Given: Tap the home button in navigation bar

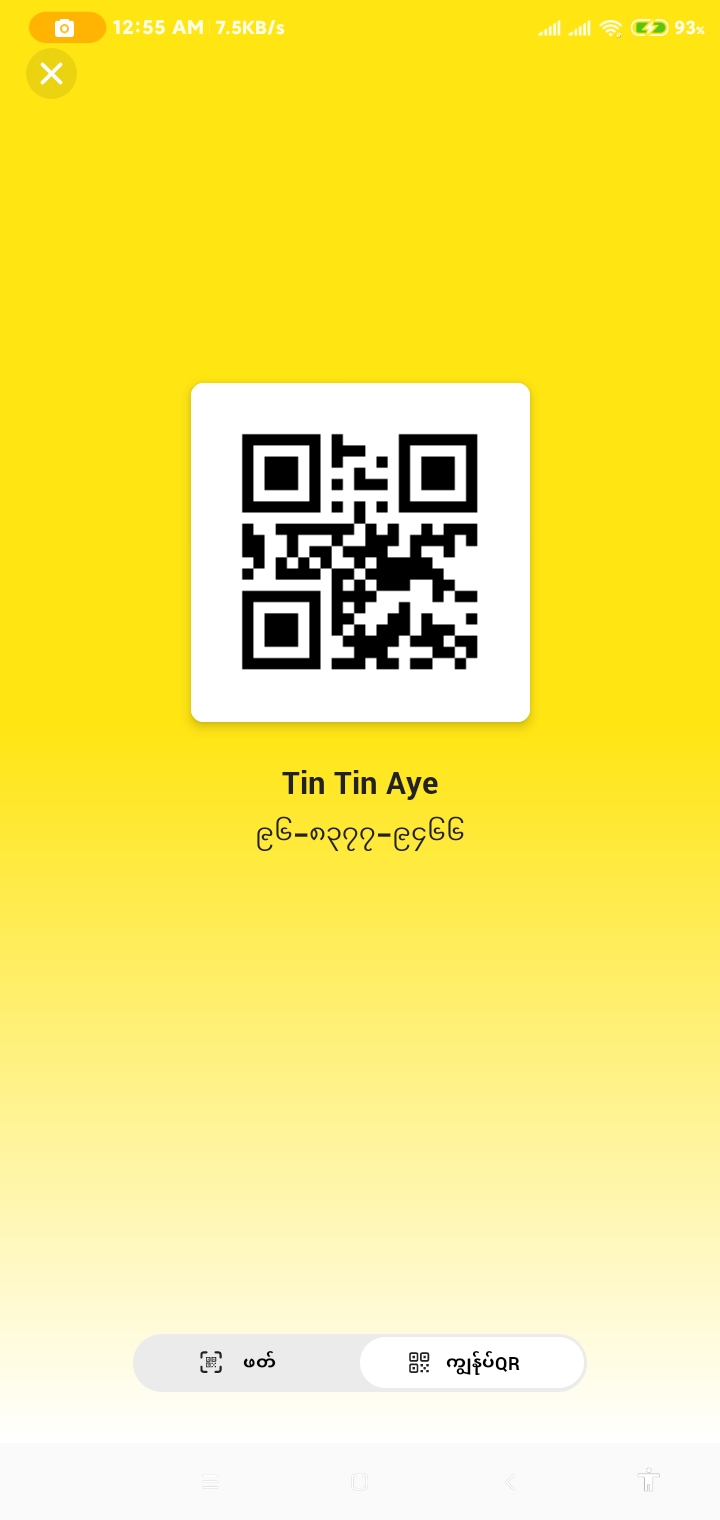Looking at the screenshot, I should (360, 1482).
